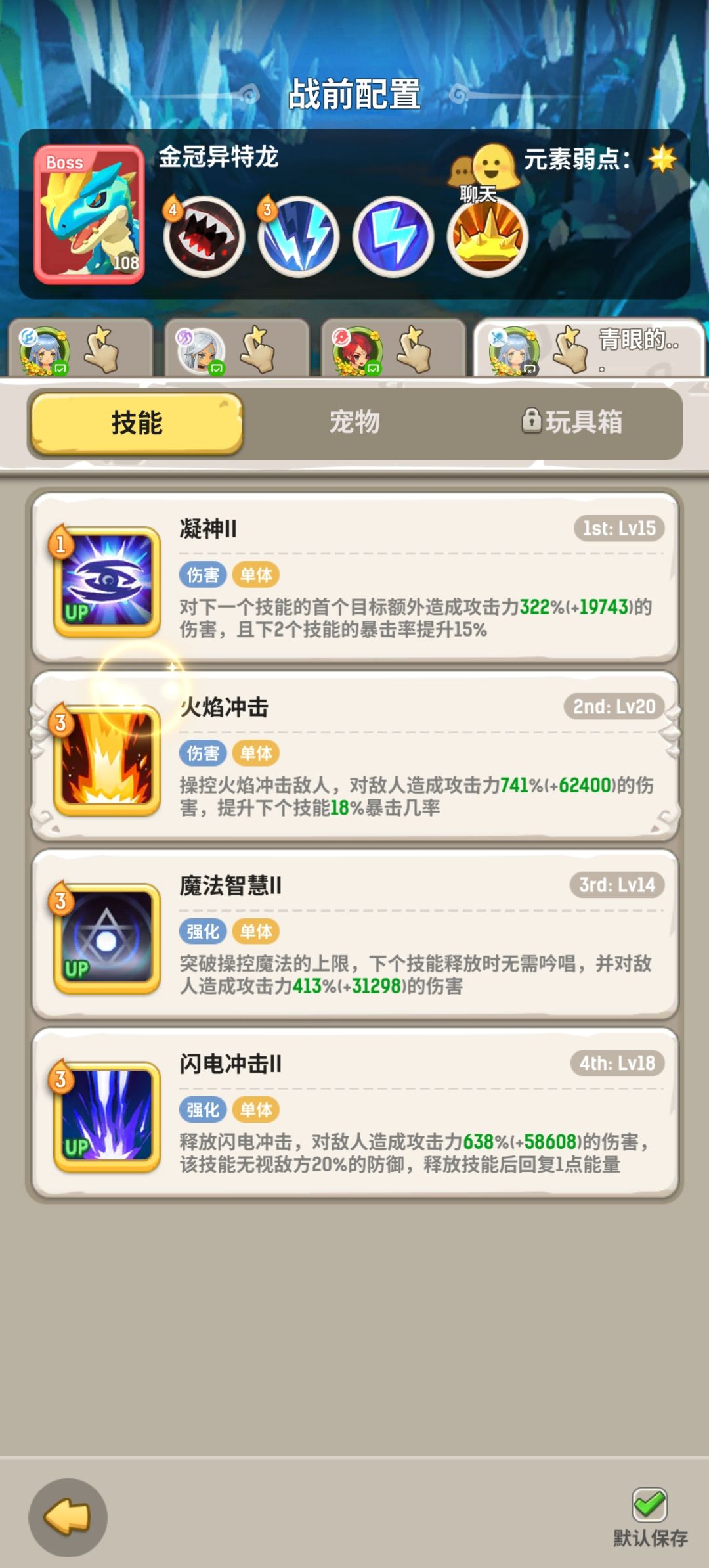Switch to the 宠物 tab
This screenshot has height=1568, width=709.
pos(354,424)
